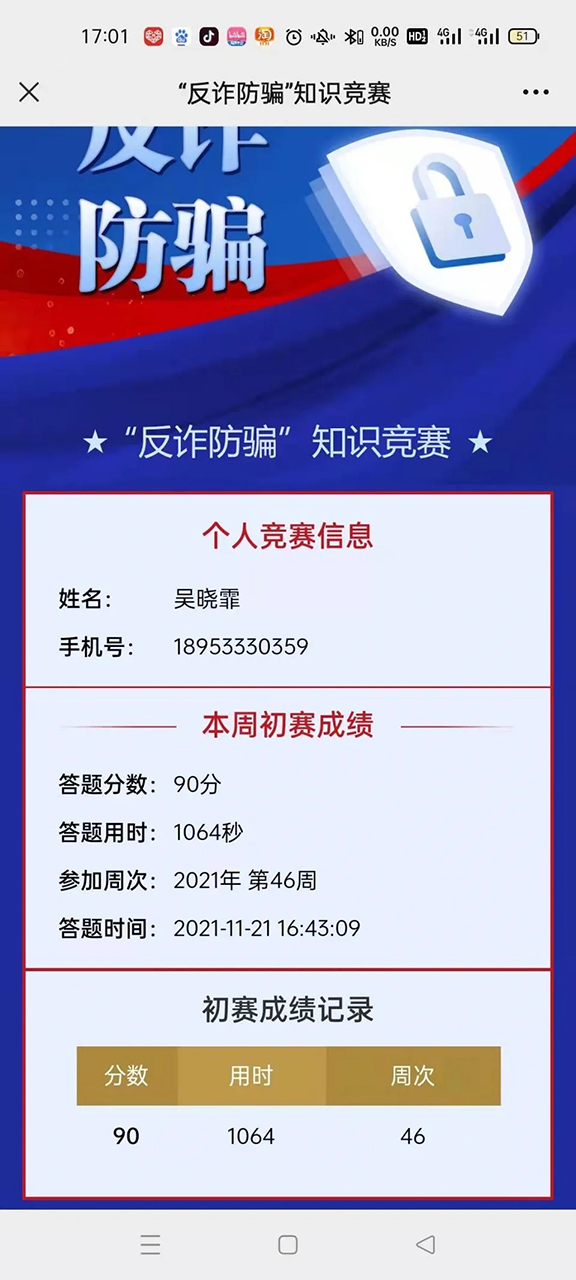Open recent apps from the navigation bar
The image size is (576, 1280).
pos(150,1244)
